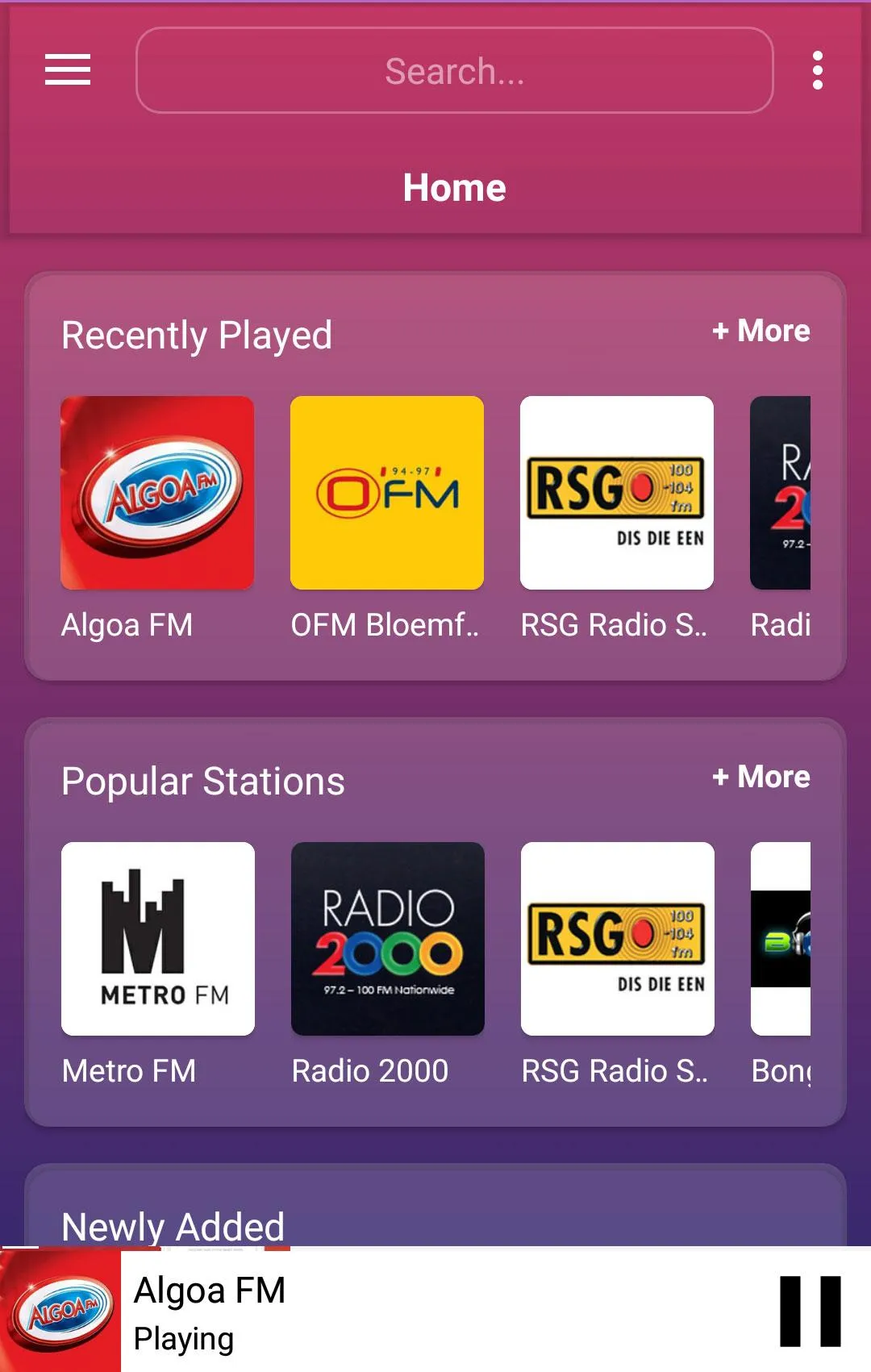Click the Playing status text
This screenshot has width=871, height=1372.
pos(182,1337)
